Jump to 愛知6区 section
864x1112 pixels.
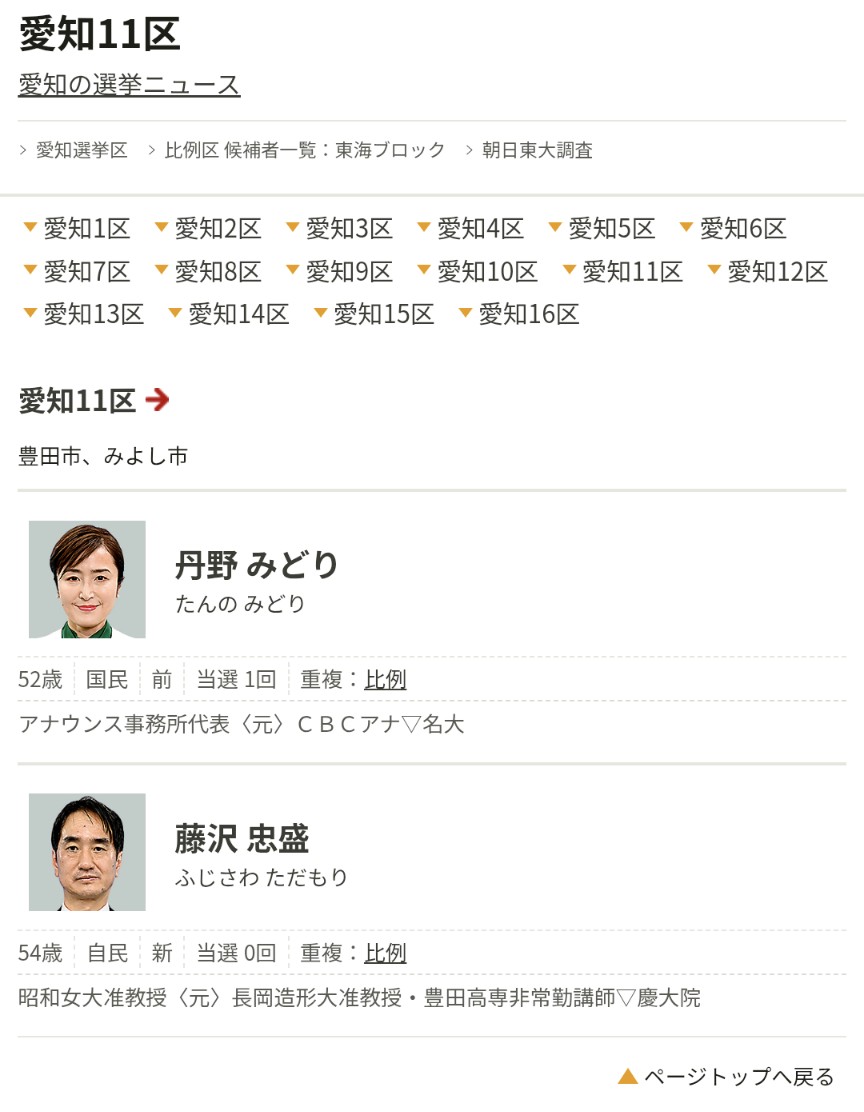click(x=742, y=229)
